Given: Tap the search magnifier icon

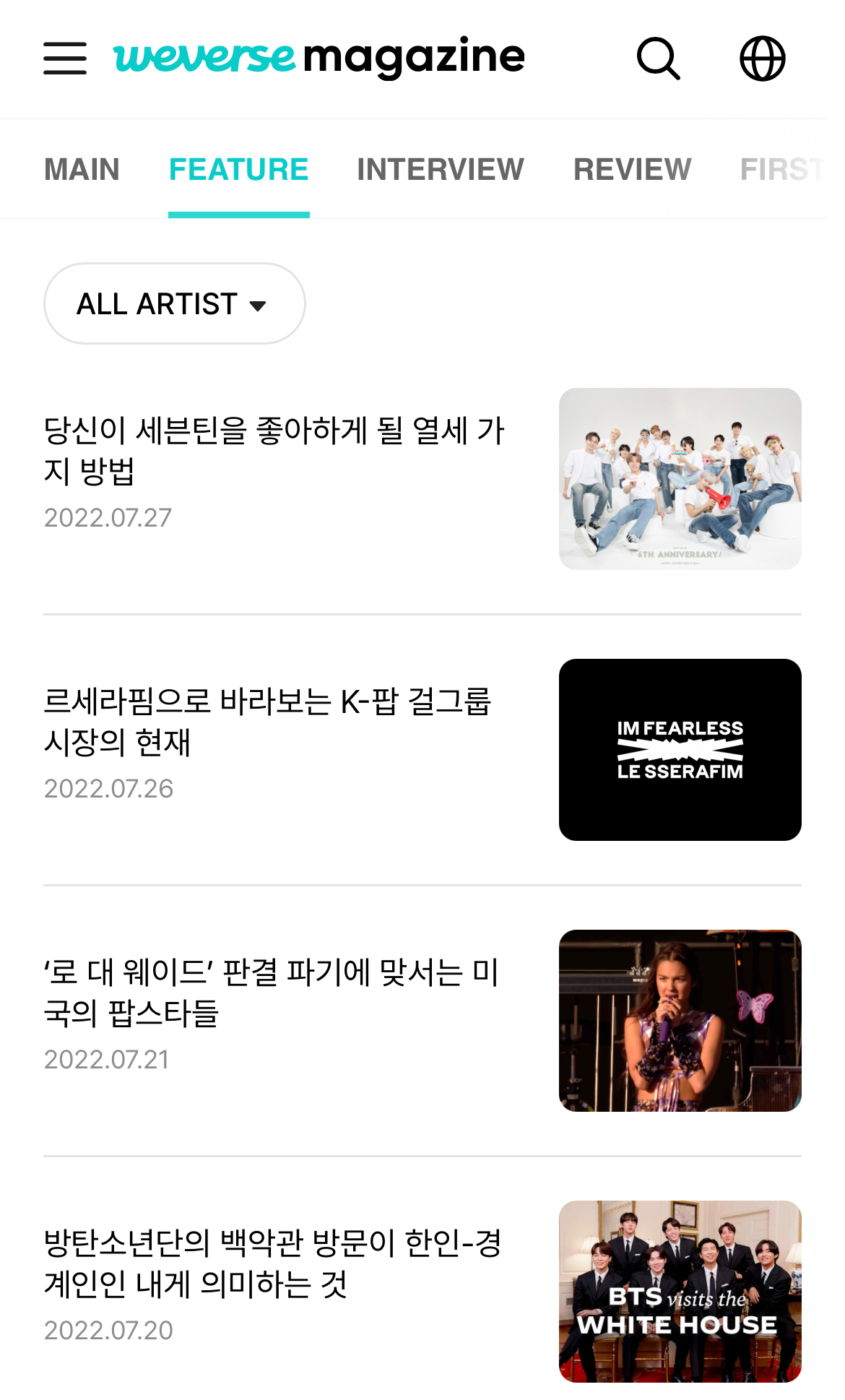Looking at the screenshot, I should [659, 59].
